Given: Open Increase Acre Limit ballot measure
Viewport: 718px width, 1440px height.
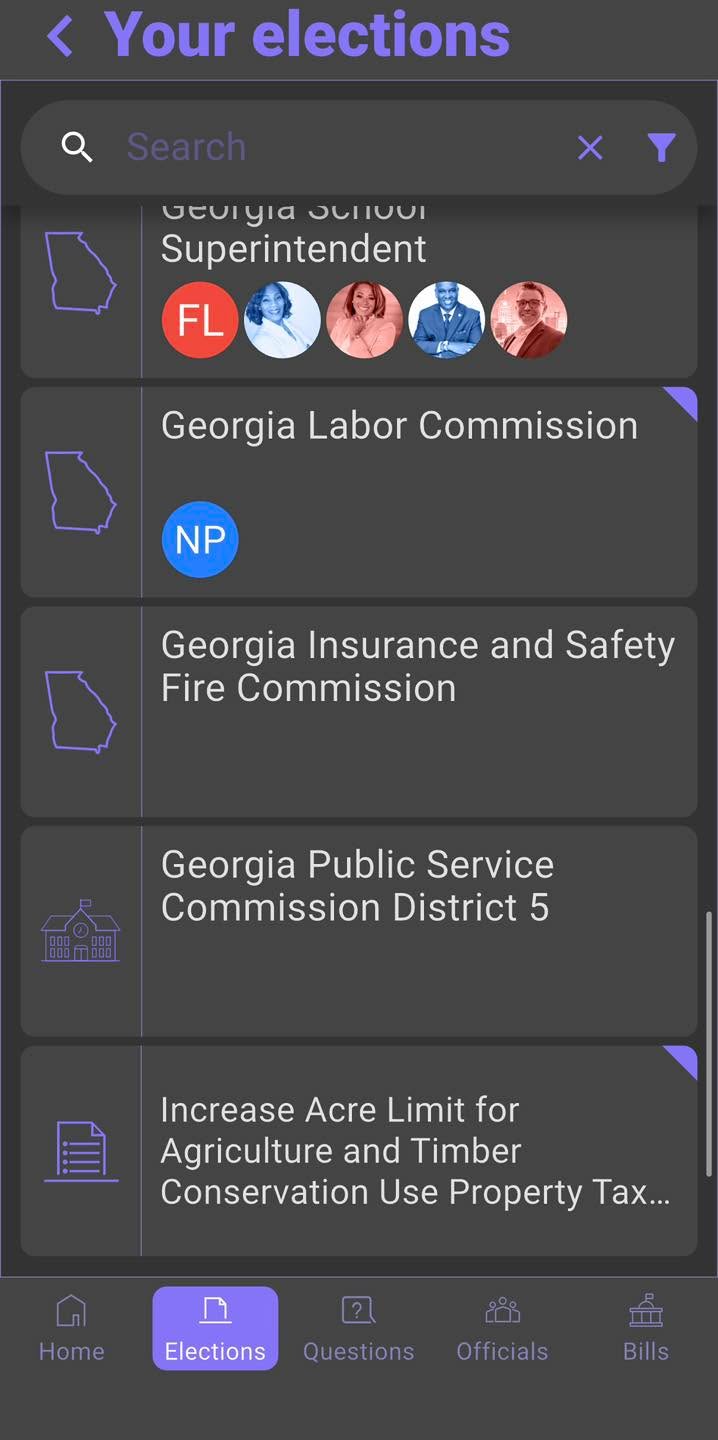Looking at the screenshot, I should (420, 1150).
